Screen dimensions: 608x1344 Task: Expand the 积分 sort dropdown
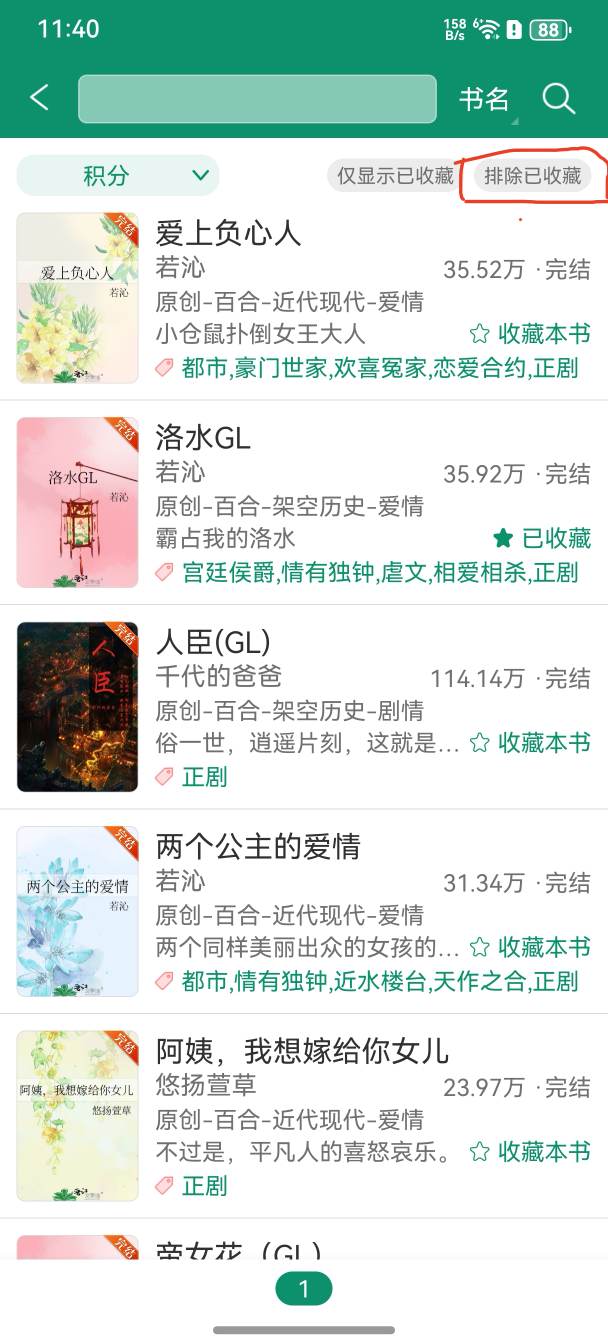pos(118,176)
